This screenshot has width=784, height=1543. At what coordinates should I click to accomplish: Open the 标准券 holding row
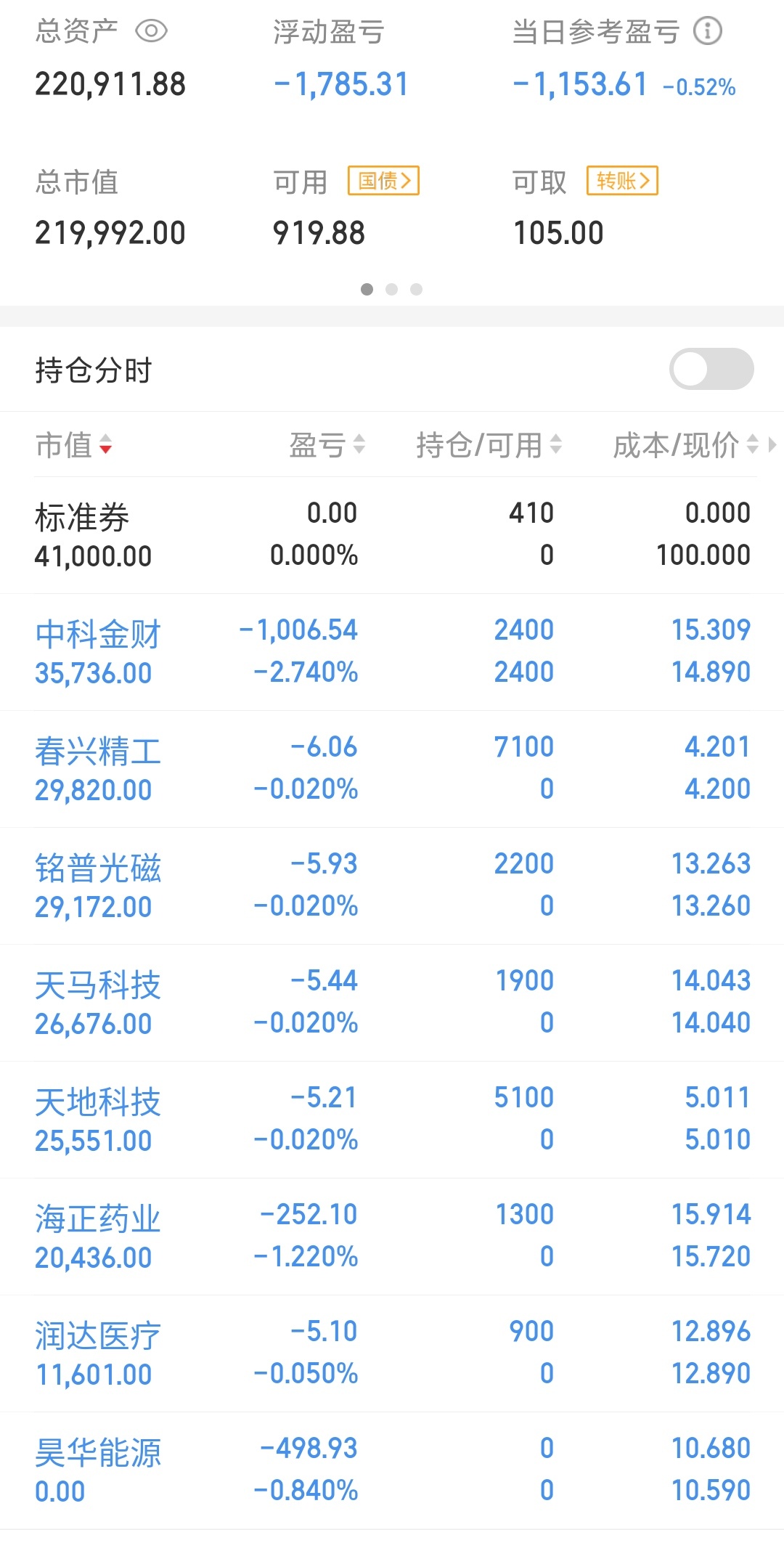tap(392, 535)
